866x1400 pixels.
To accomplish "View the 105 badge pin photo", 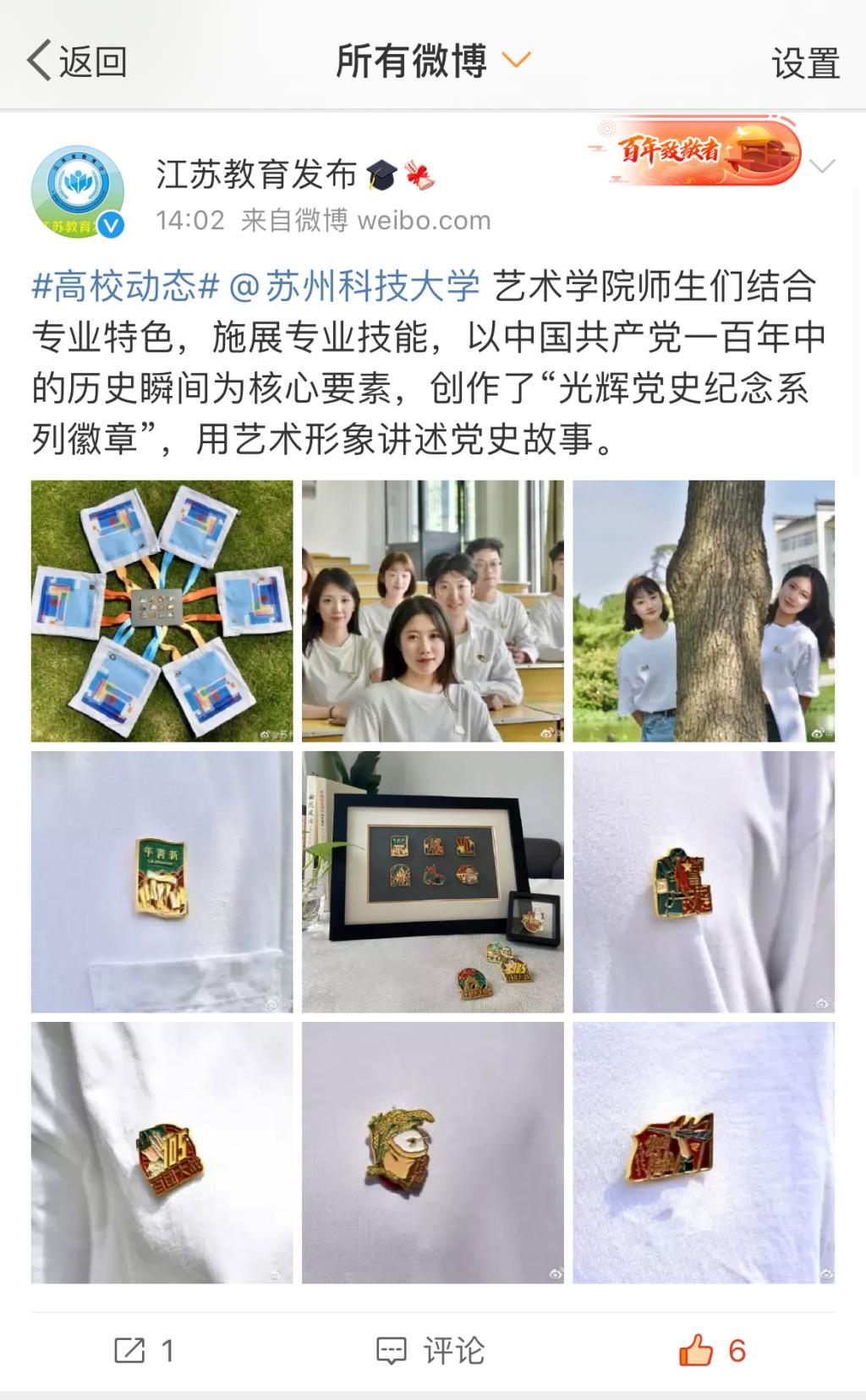I will coord(162,1152).
